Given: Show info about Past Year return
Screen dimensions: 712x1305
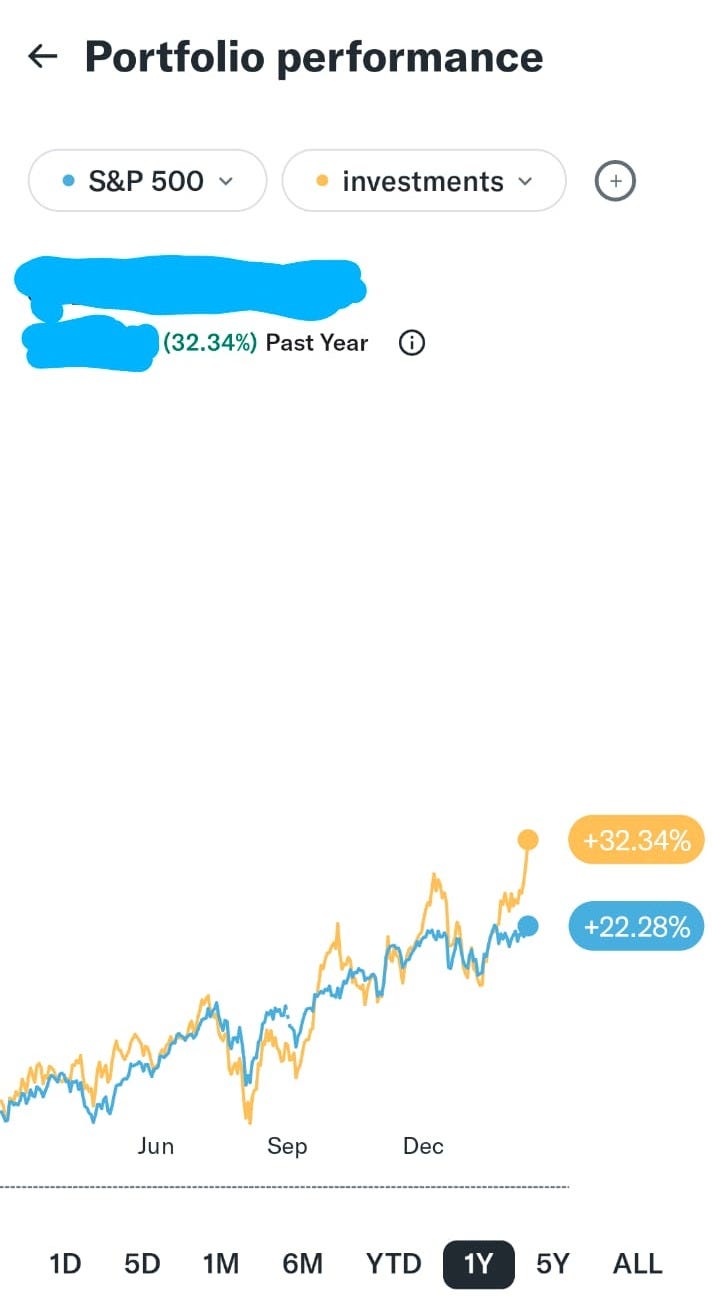Looking at the screenshot, I should click(x=411, y=343).
